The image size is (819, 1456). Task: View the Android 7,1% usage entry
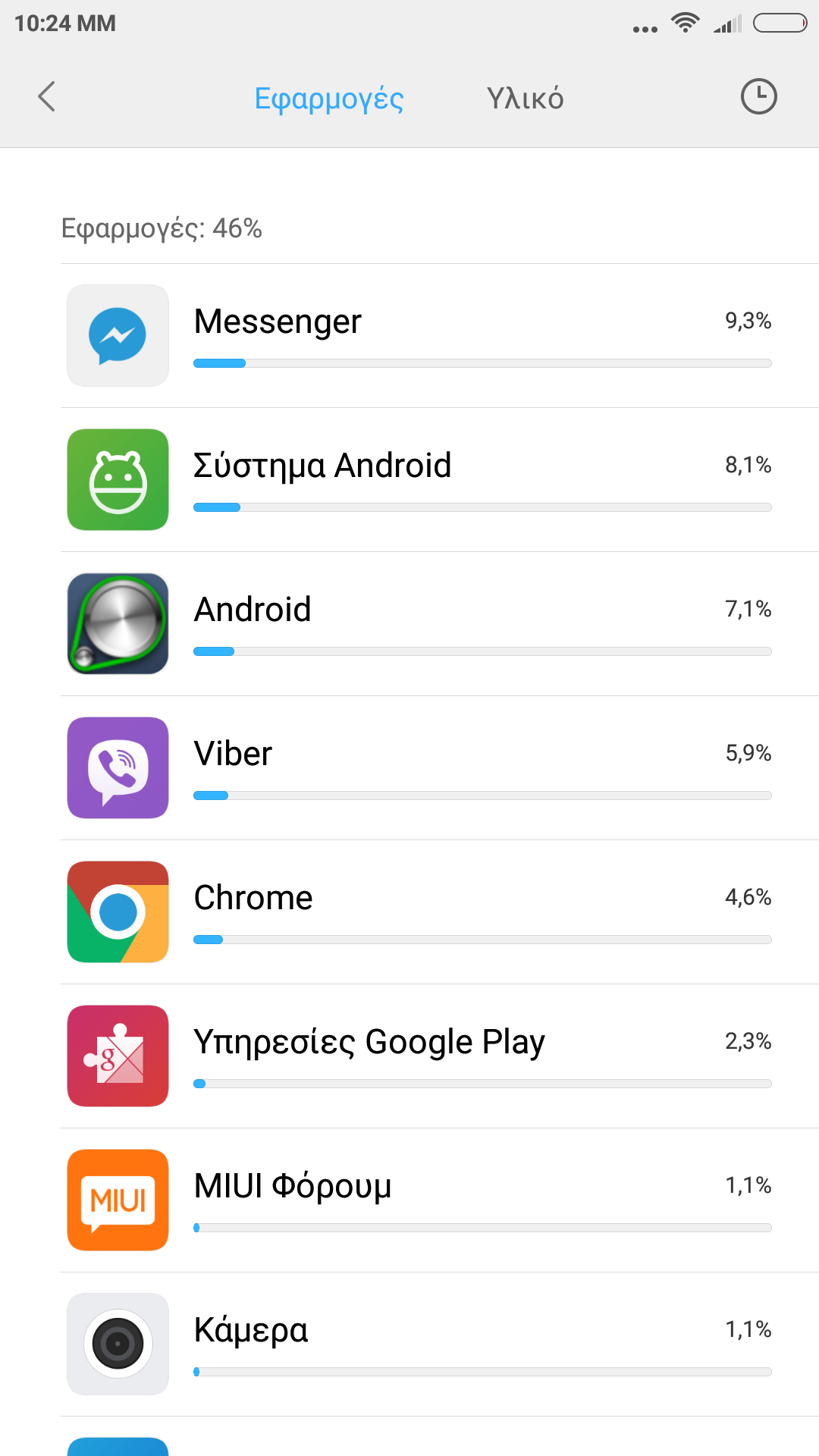point(440,624)
